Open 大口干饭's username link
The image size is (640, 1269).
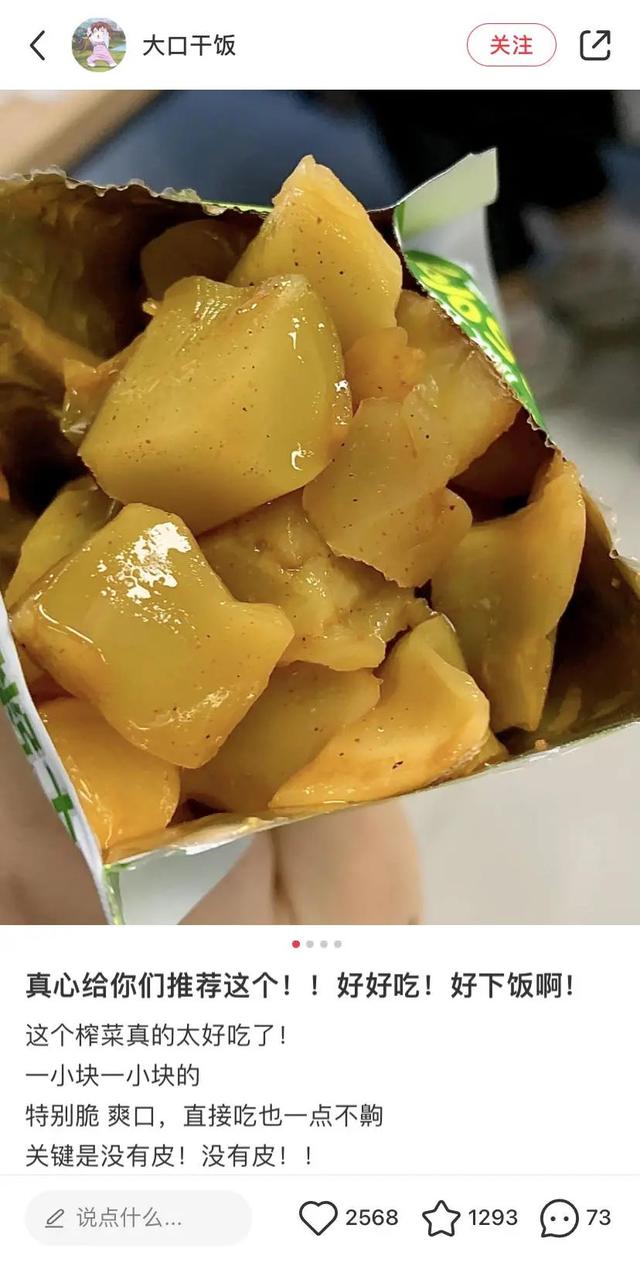[x=189, y=45]
